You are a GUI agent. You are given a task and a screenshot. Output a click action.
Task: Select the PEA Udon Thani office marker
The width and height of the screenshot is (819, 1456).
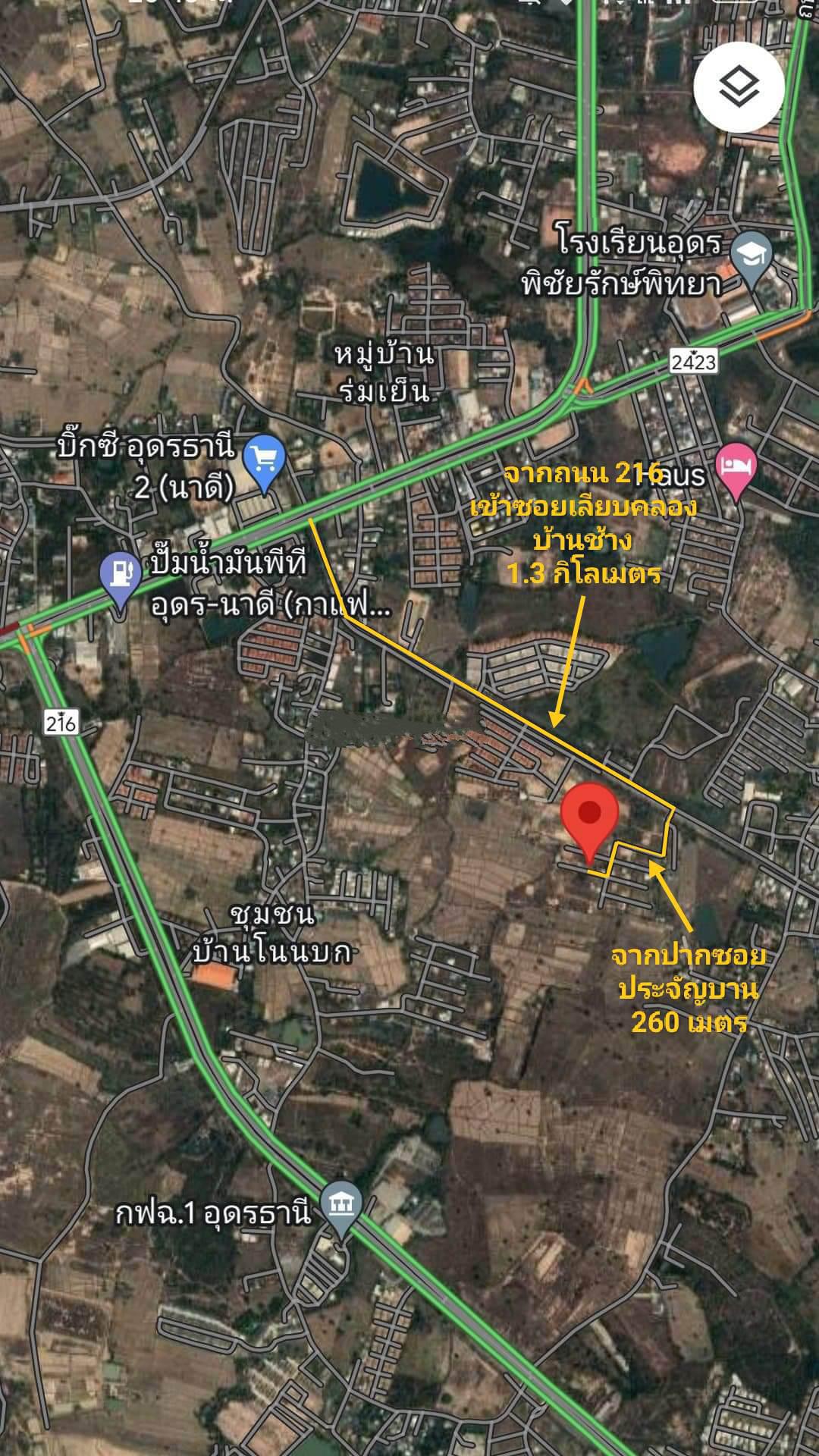(342, 1210)
